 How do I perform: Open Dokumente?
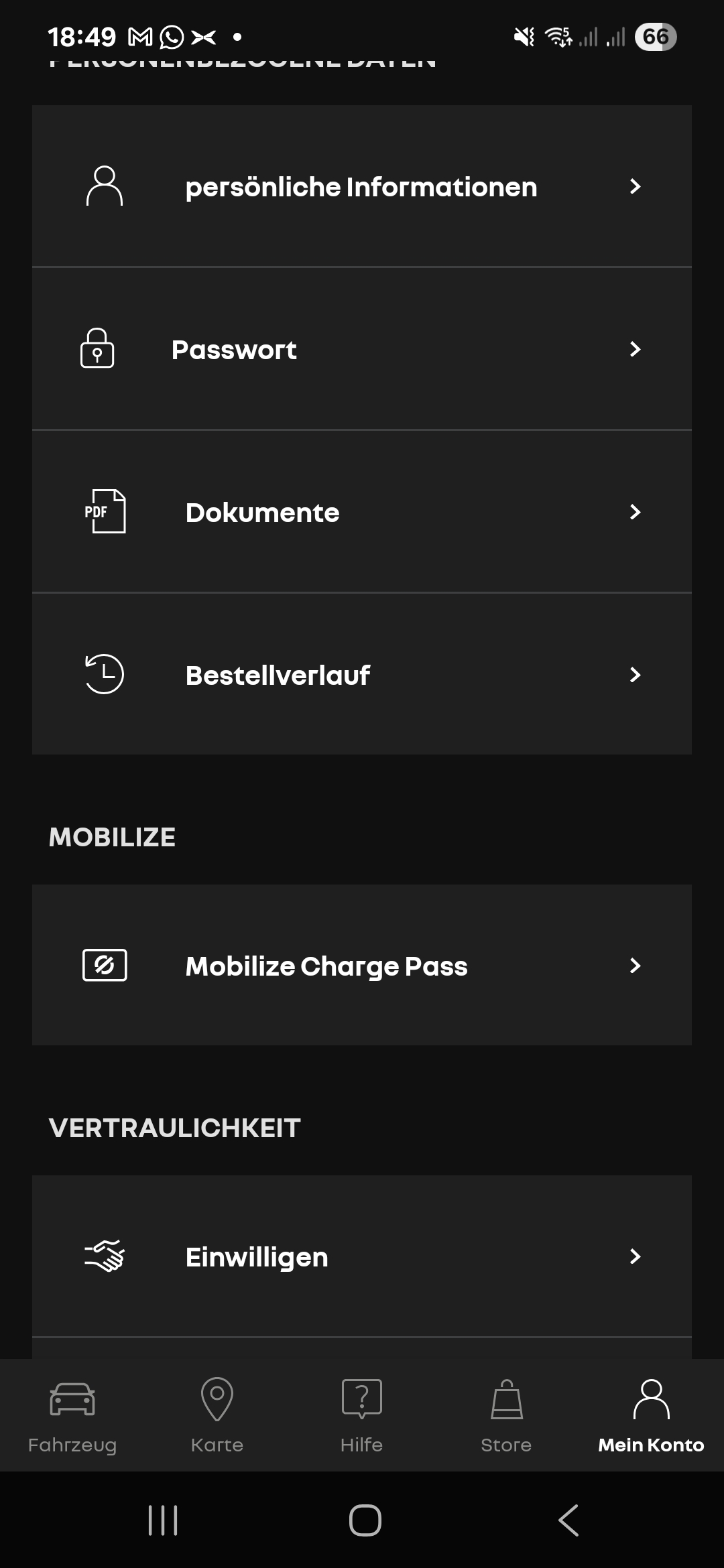tap(362, 512)
